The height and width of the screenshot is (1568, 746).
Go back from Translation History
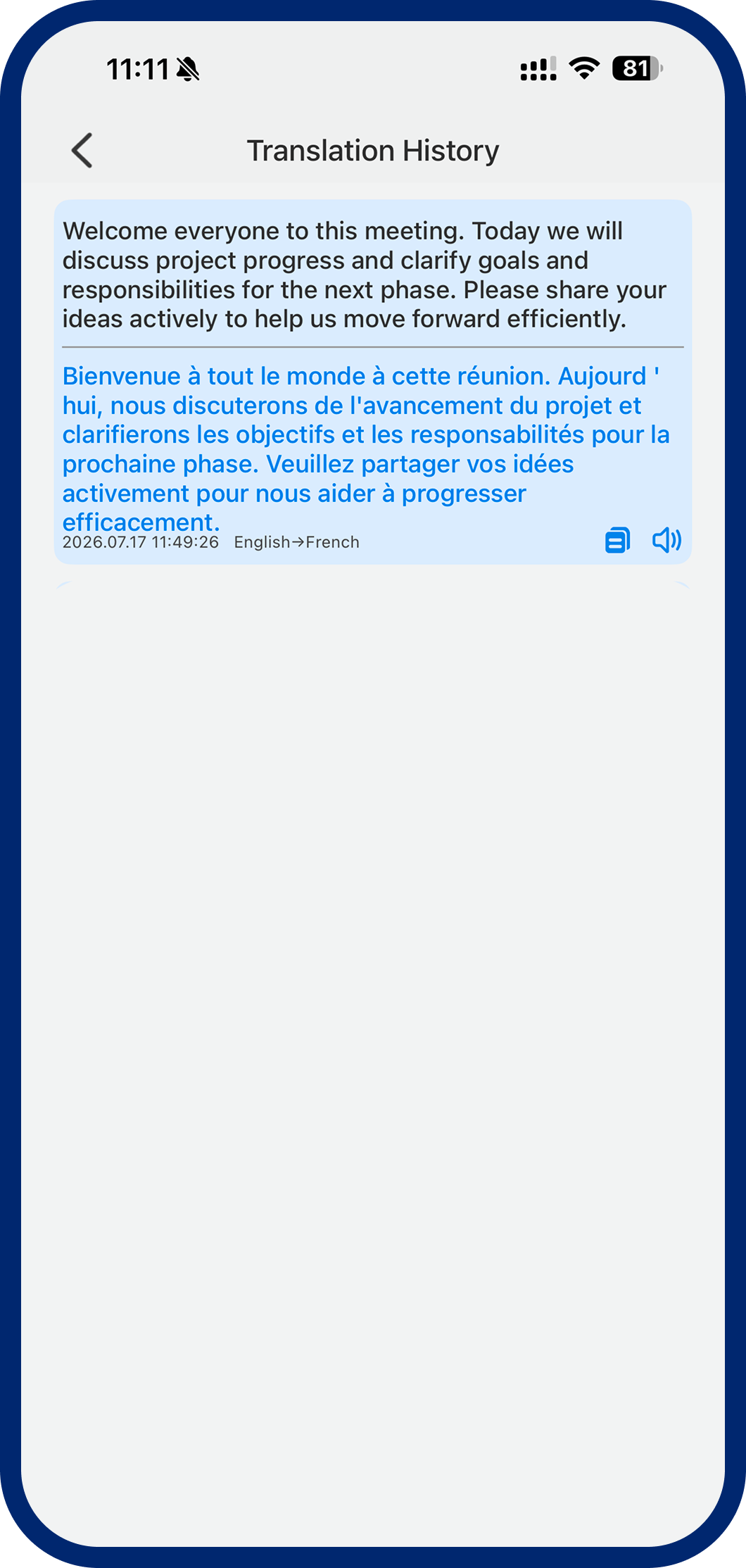pos(82,151)
